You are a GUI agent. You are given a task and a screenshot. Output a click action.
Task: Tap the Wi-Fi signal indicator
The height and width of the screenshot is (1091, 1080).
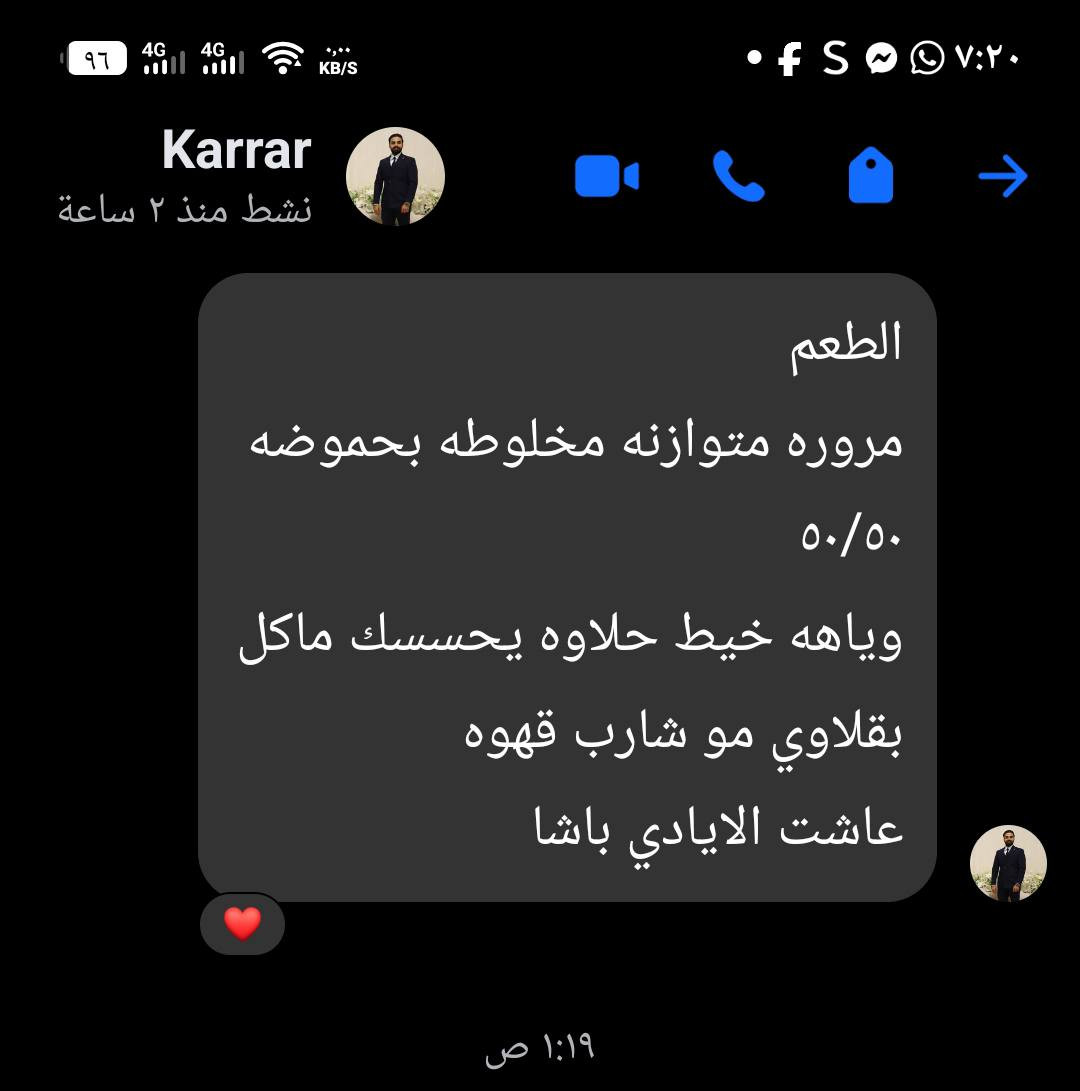pyautogui.click(x=283, y=55)
